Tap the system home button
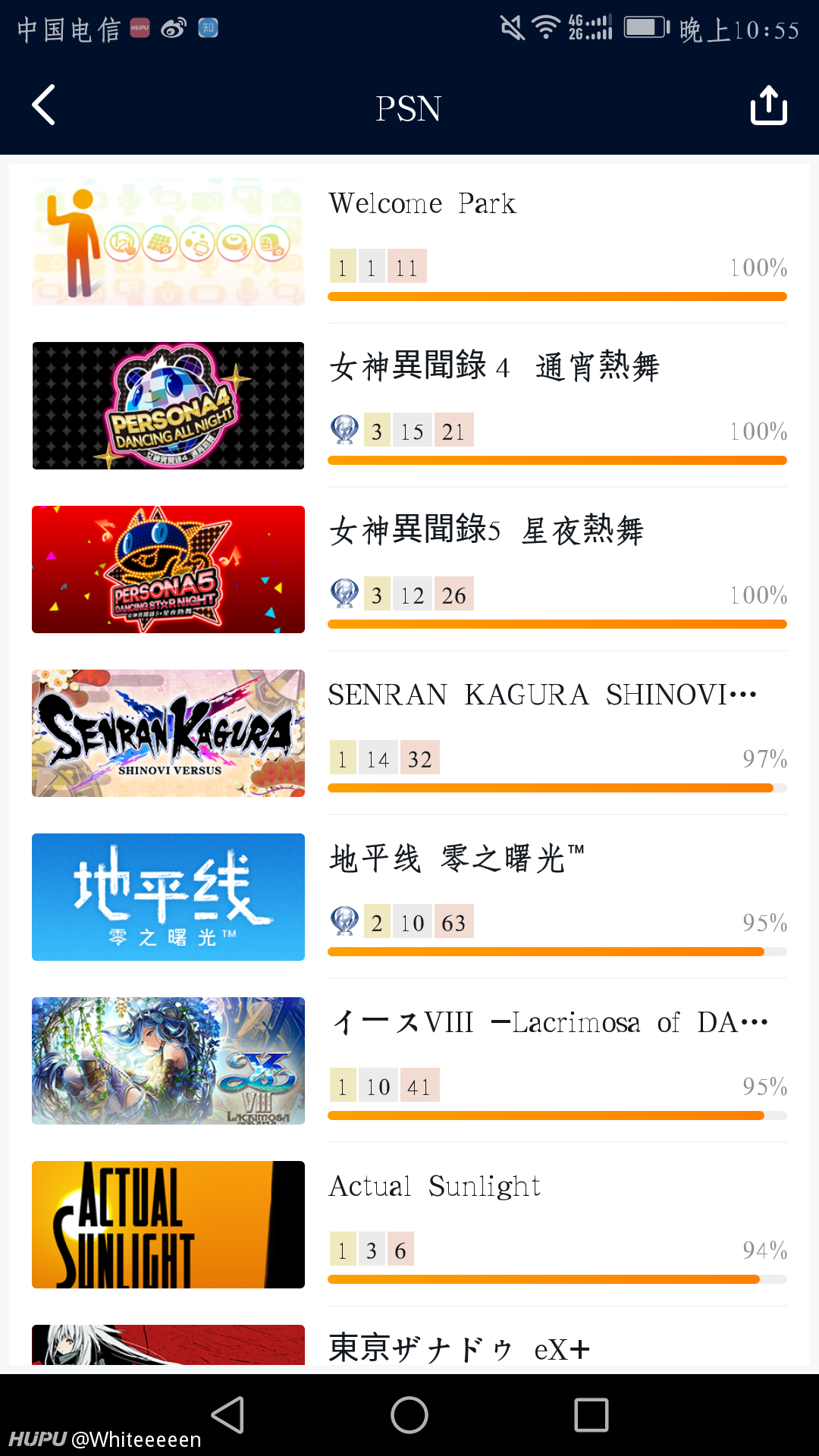This screenshot has height=1456, width=819. 409,1415
